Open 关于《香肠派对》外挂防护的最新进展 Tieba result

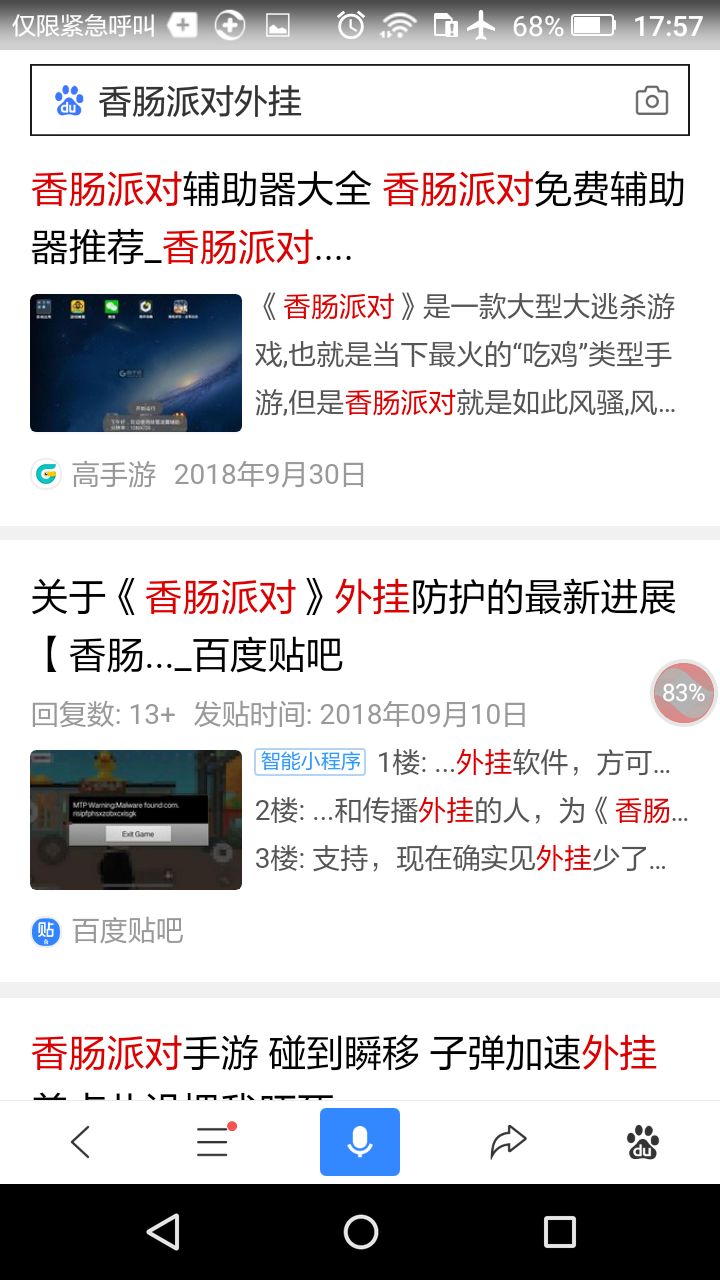coord(354,627)
